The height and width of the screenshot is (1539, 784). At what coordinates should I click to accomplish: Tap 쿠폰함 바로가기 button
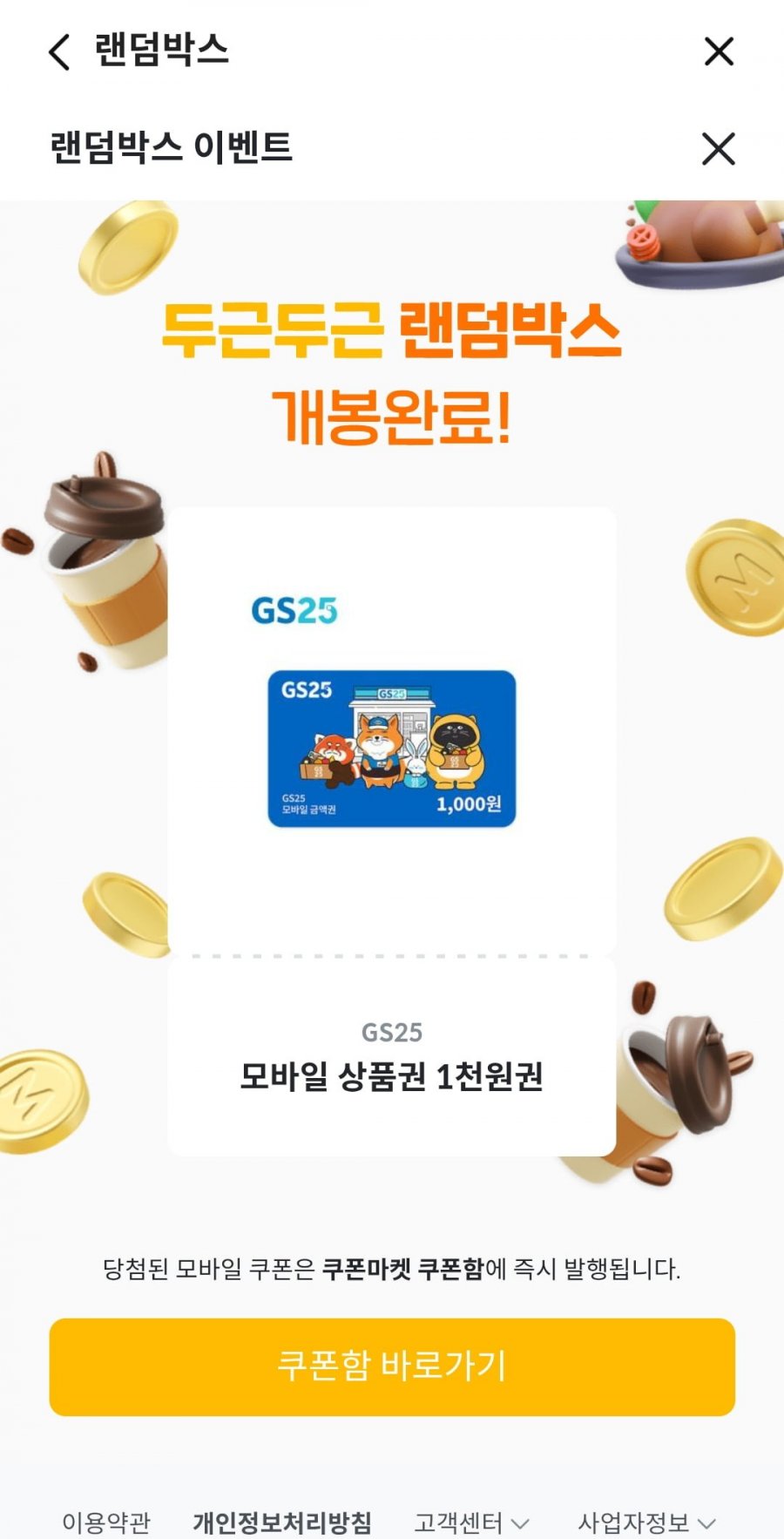coord(392,1366)
